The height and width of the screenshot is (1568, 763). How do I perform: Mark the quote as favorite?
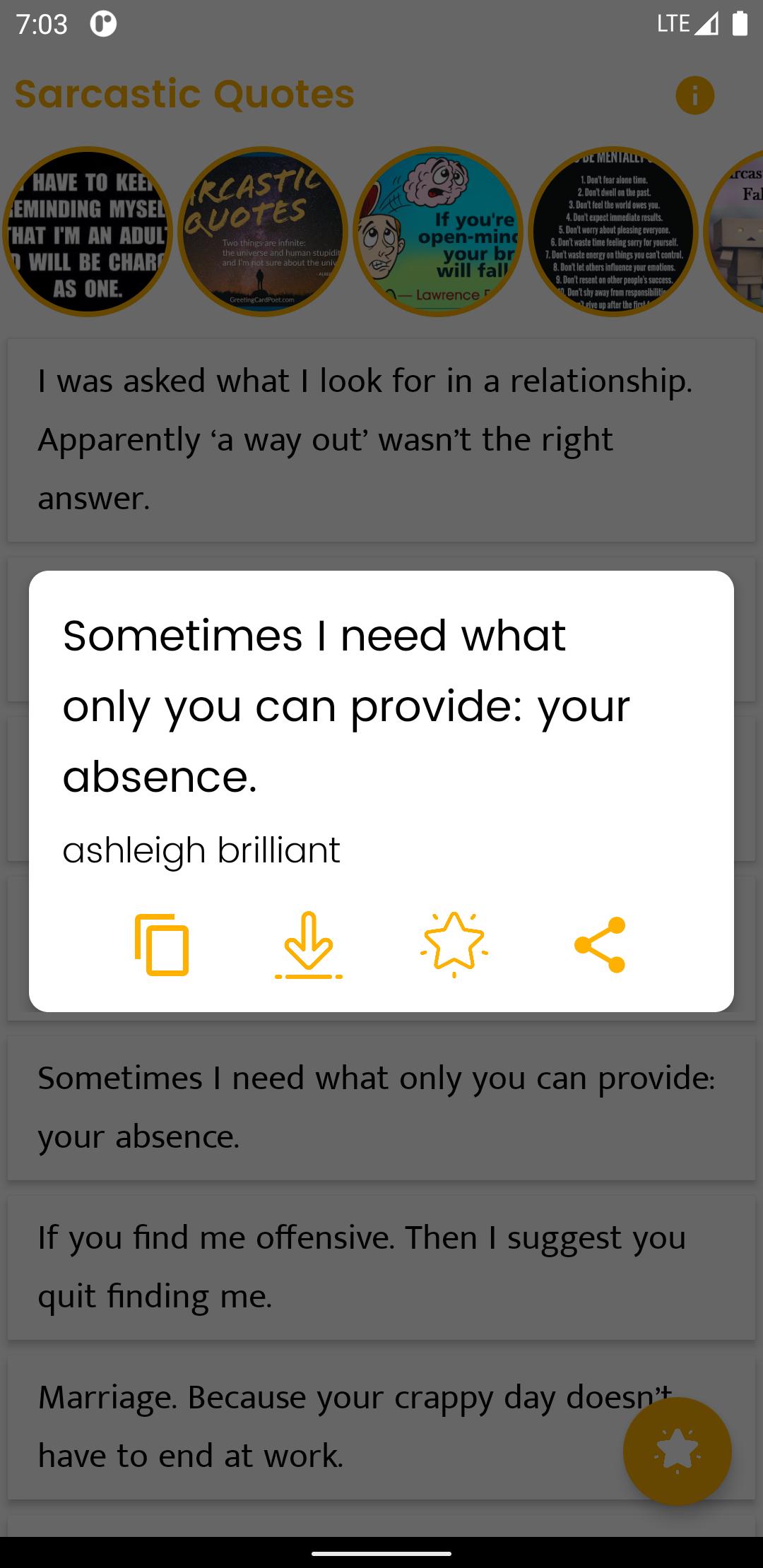click(454, 945)
